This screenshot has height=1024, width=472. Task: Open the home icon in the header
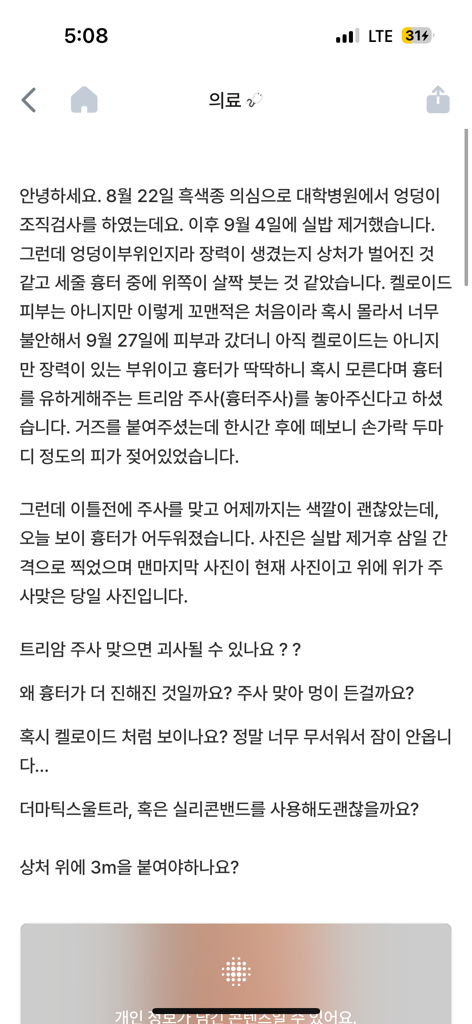[x=84, y=100]
